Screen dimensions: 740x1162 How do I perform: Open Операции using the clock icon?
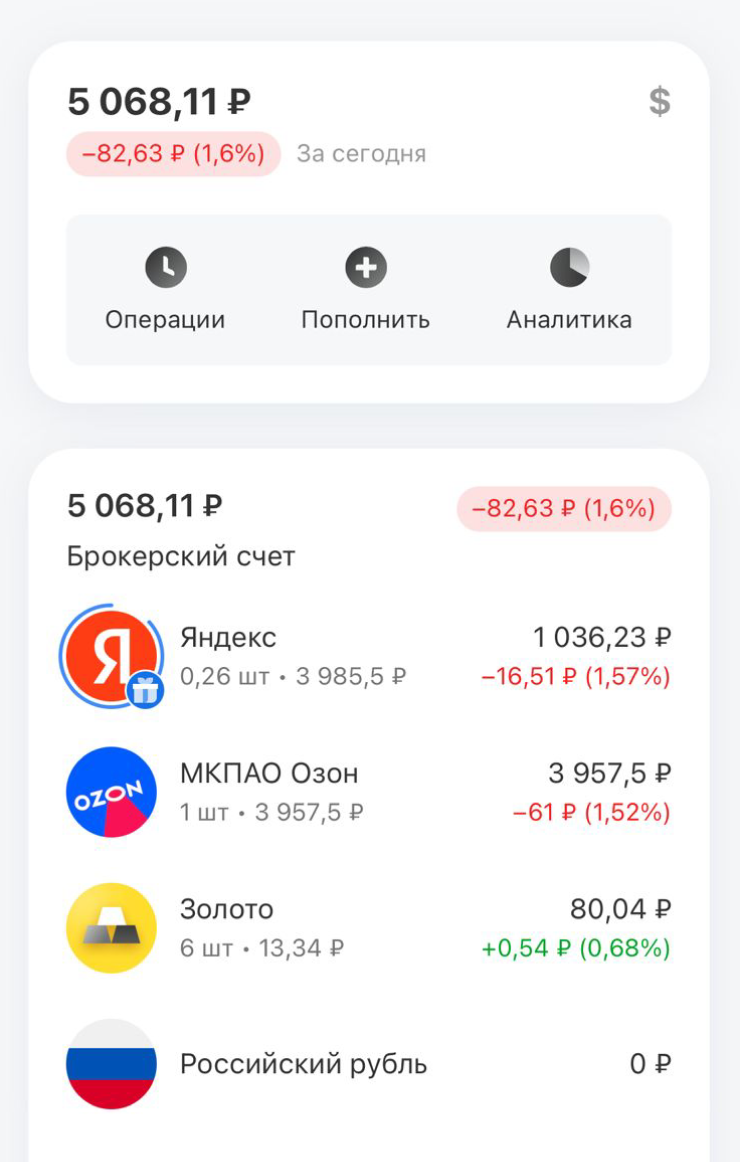tap(166, 267)
